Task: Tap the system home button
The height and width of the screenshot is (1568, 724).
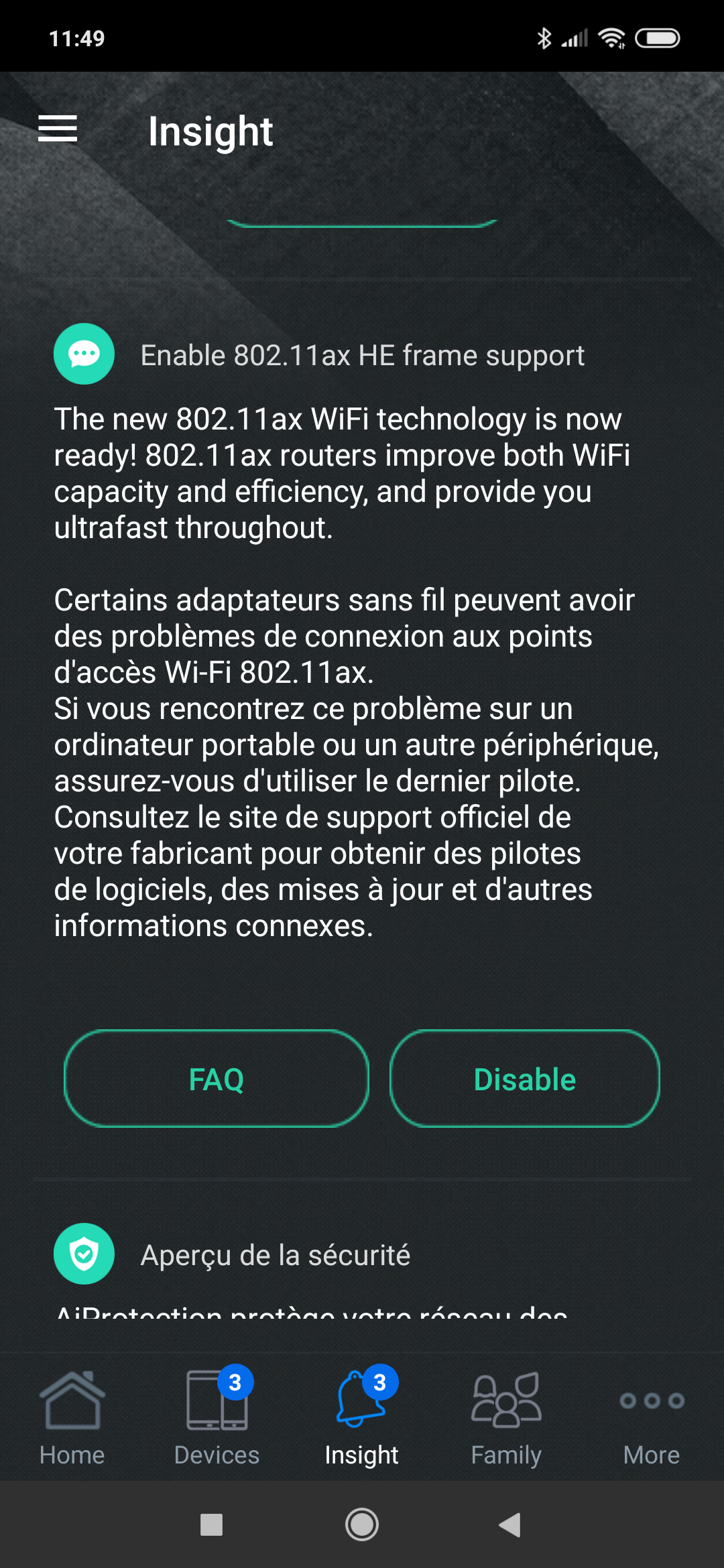Action: point(362,1525)
